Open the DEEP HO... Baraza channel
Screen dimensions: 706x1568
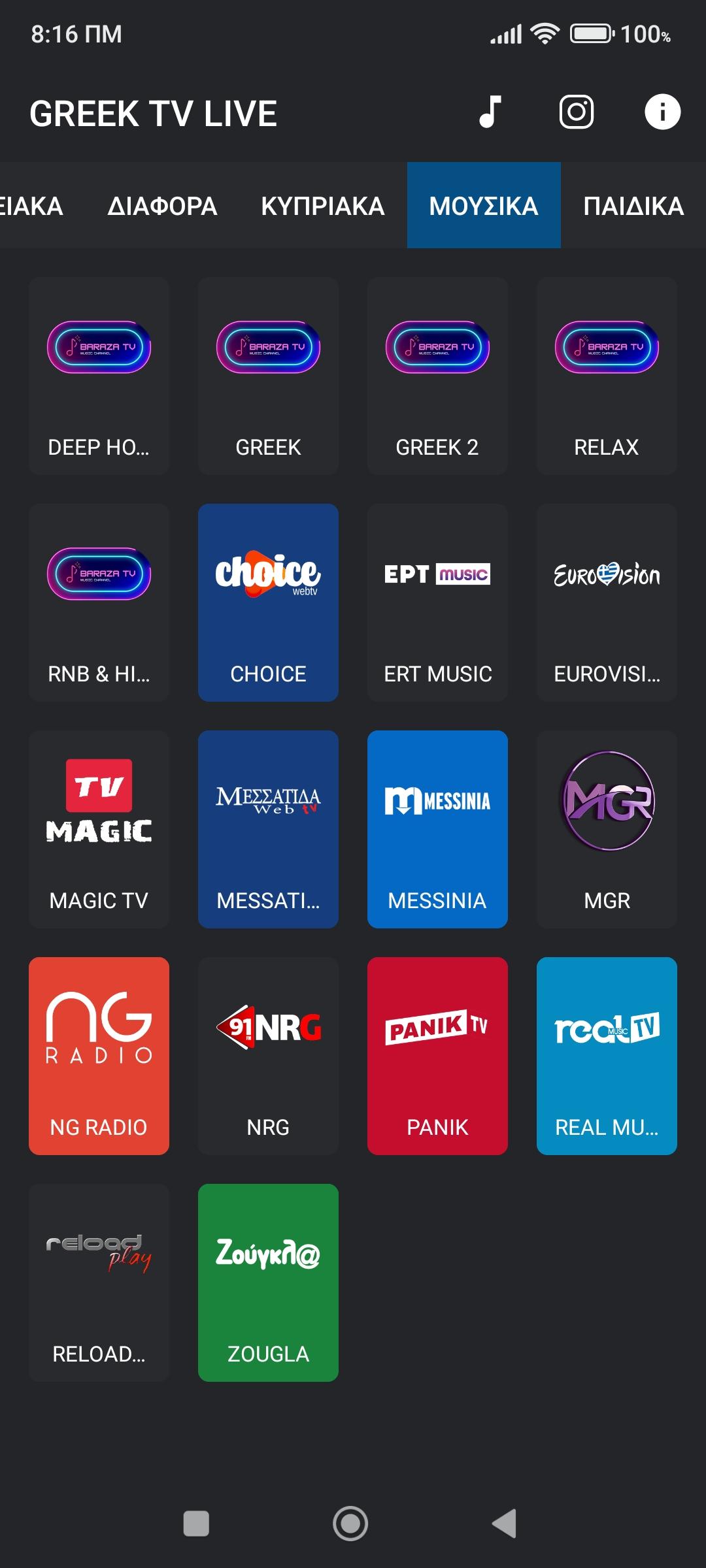click(99, 376)
